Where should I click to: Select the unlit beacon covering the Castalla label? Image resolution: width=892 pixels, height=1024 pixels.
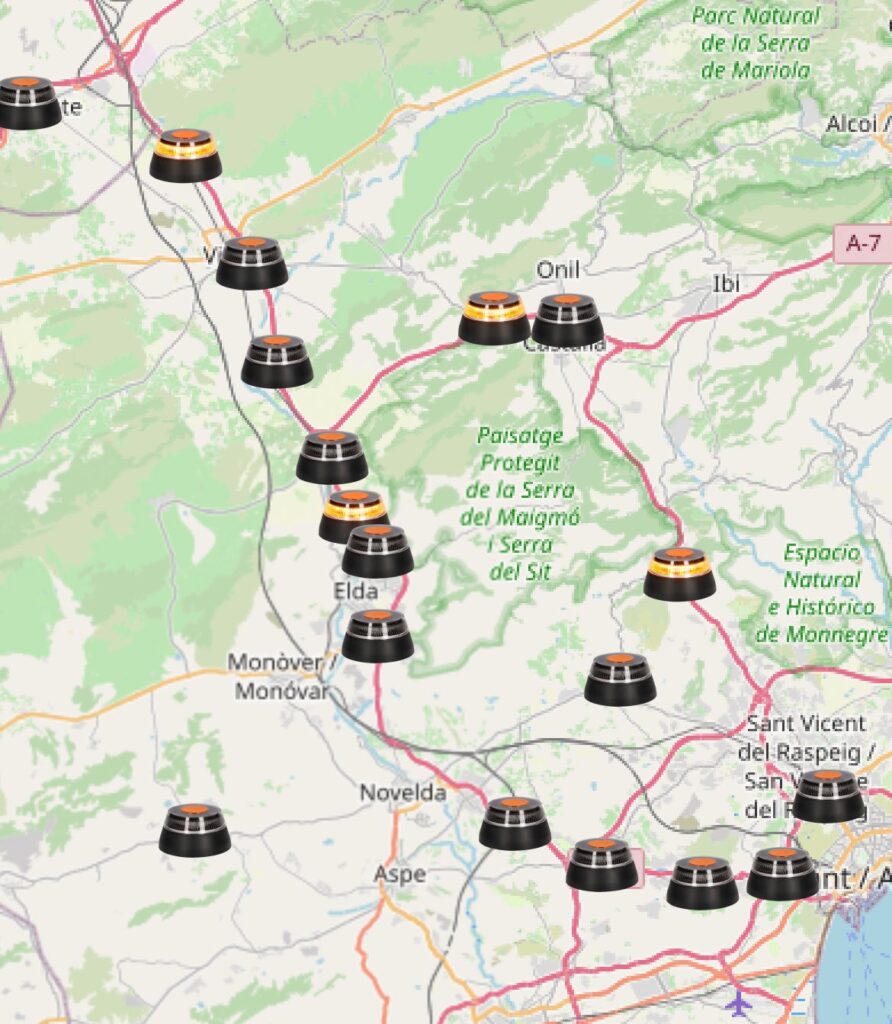567,321
